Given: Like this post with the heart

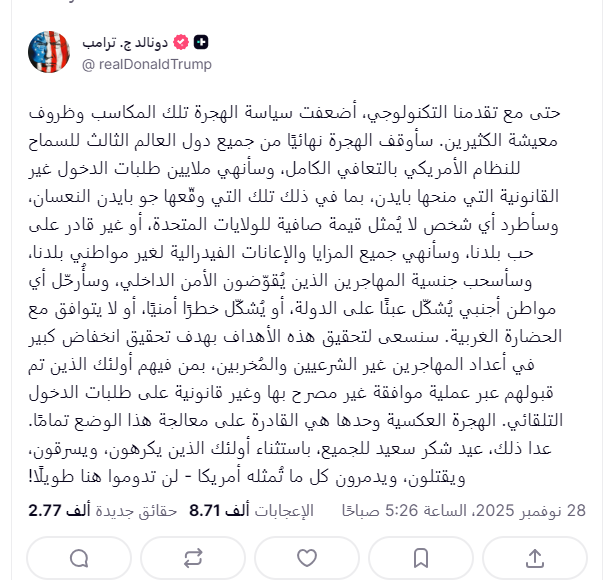Looking at the screenshot, I should click(307, 556).
